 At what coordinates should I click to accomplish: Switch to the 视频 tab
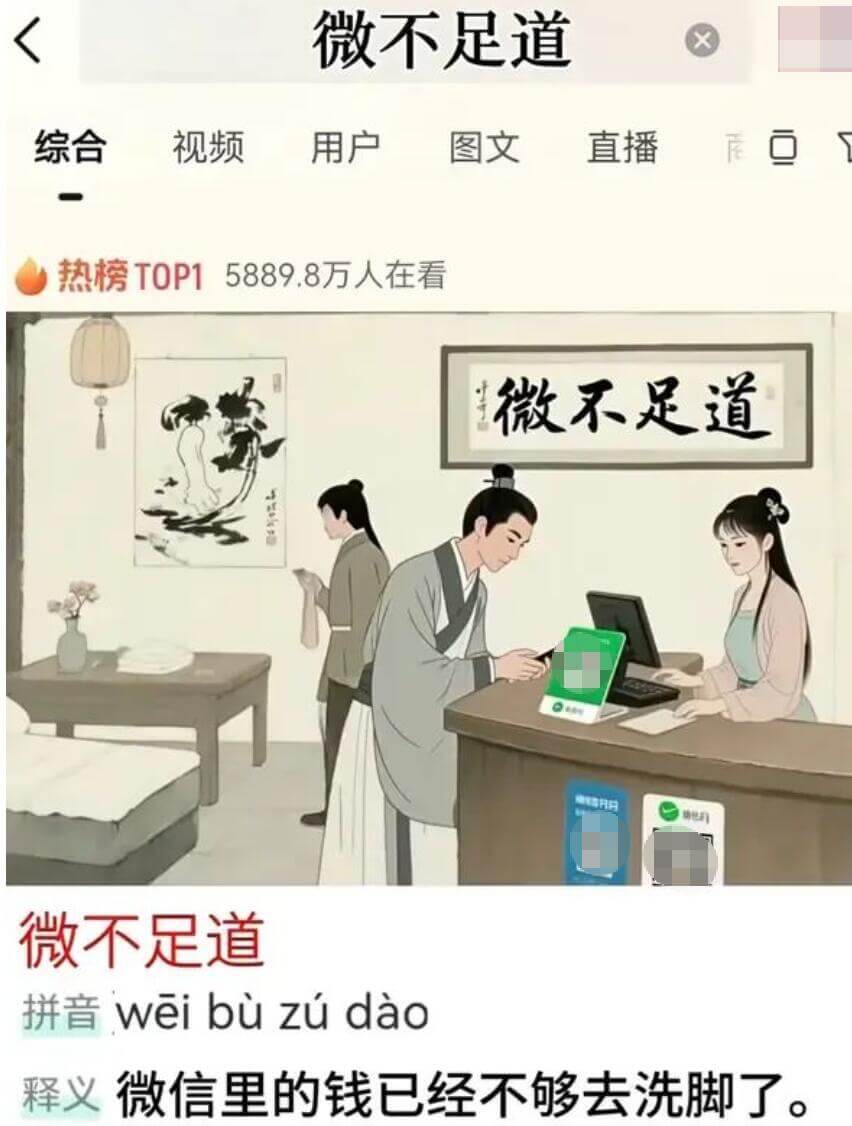(x=208, y=145)
